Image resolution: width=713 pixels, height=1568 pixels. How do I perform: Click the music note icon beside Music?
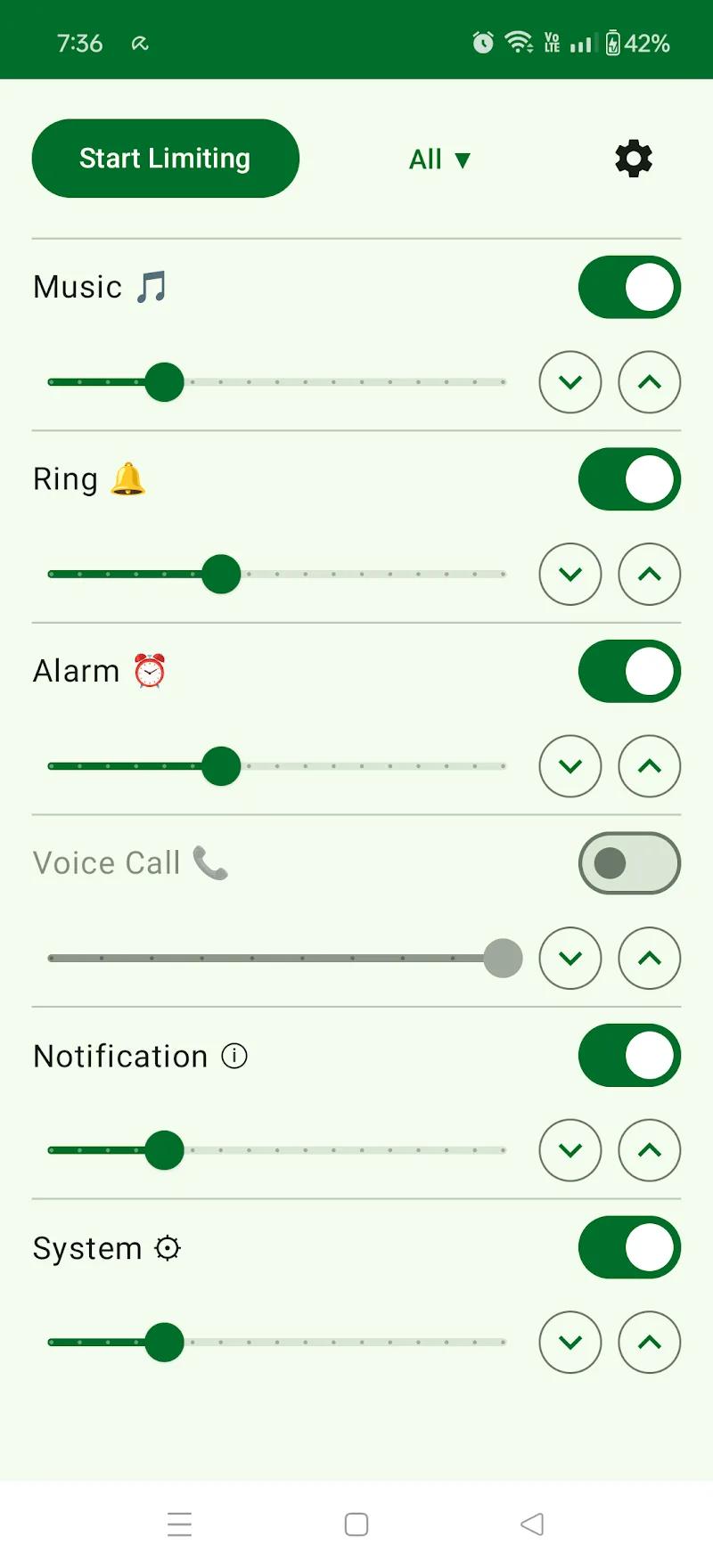pos(153,286)
